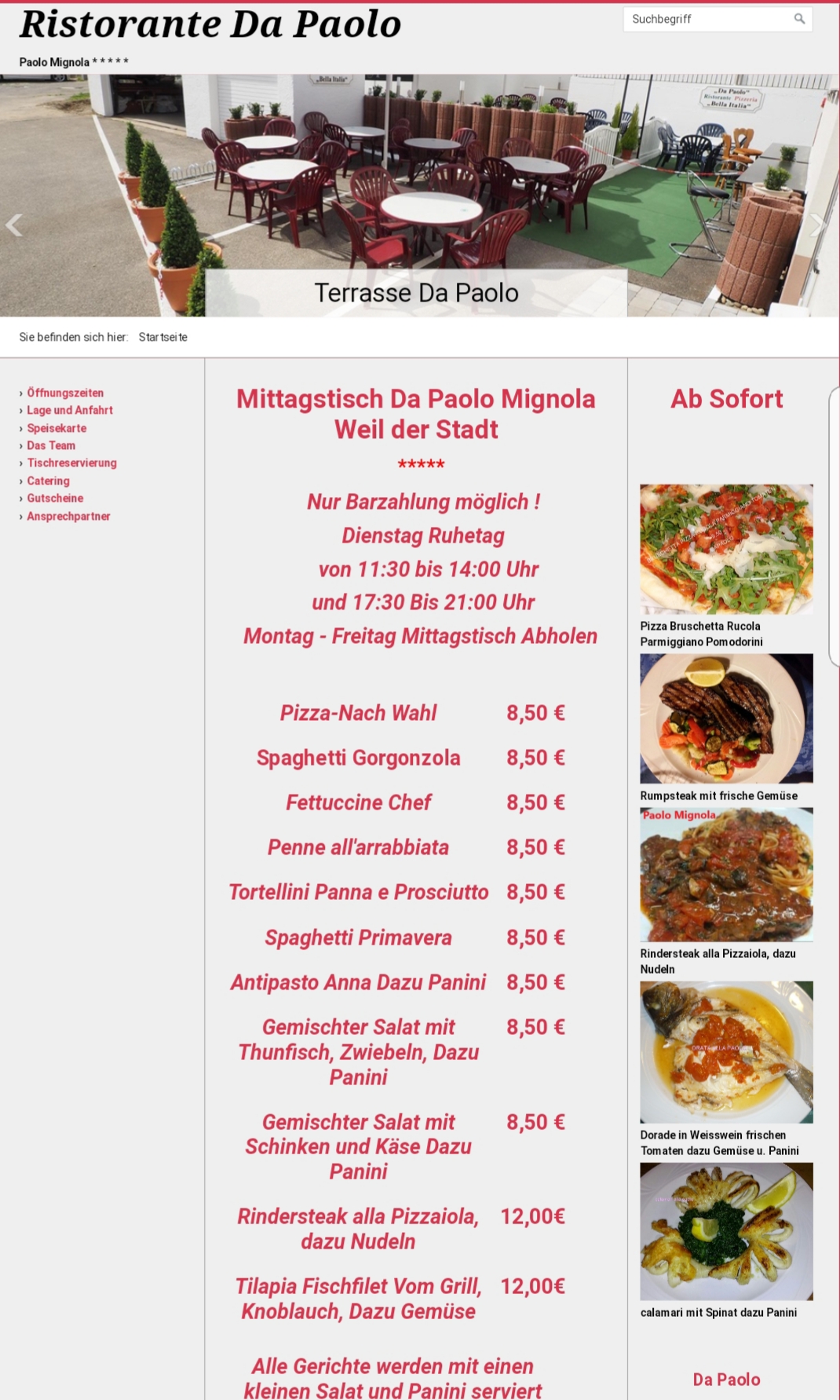
Task: Tap the Startseite breadcrumb
Action: click(x=163, y=337)
